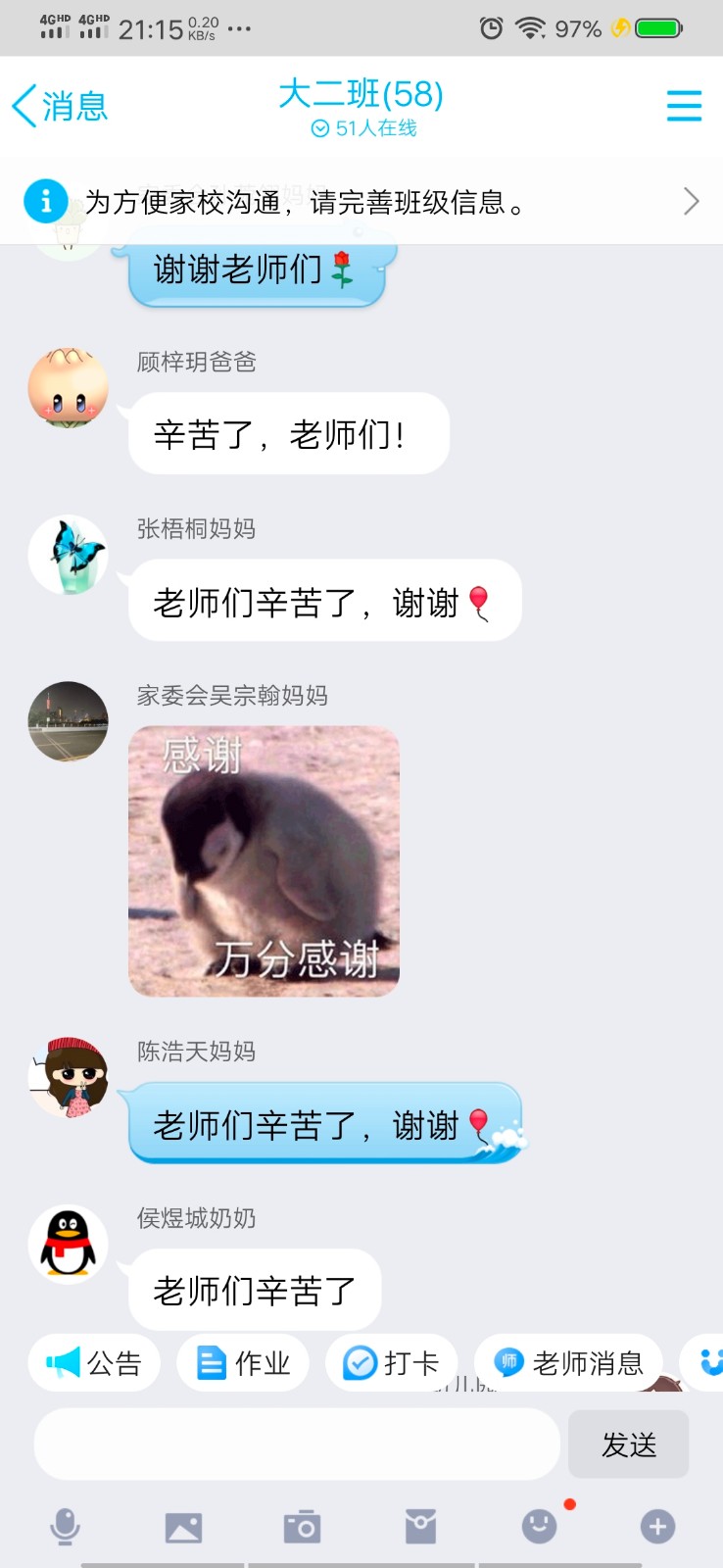Start voice input with the microphone

[x=65, y=1526]
